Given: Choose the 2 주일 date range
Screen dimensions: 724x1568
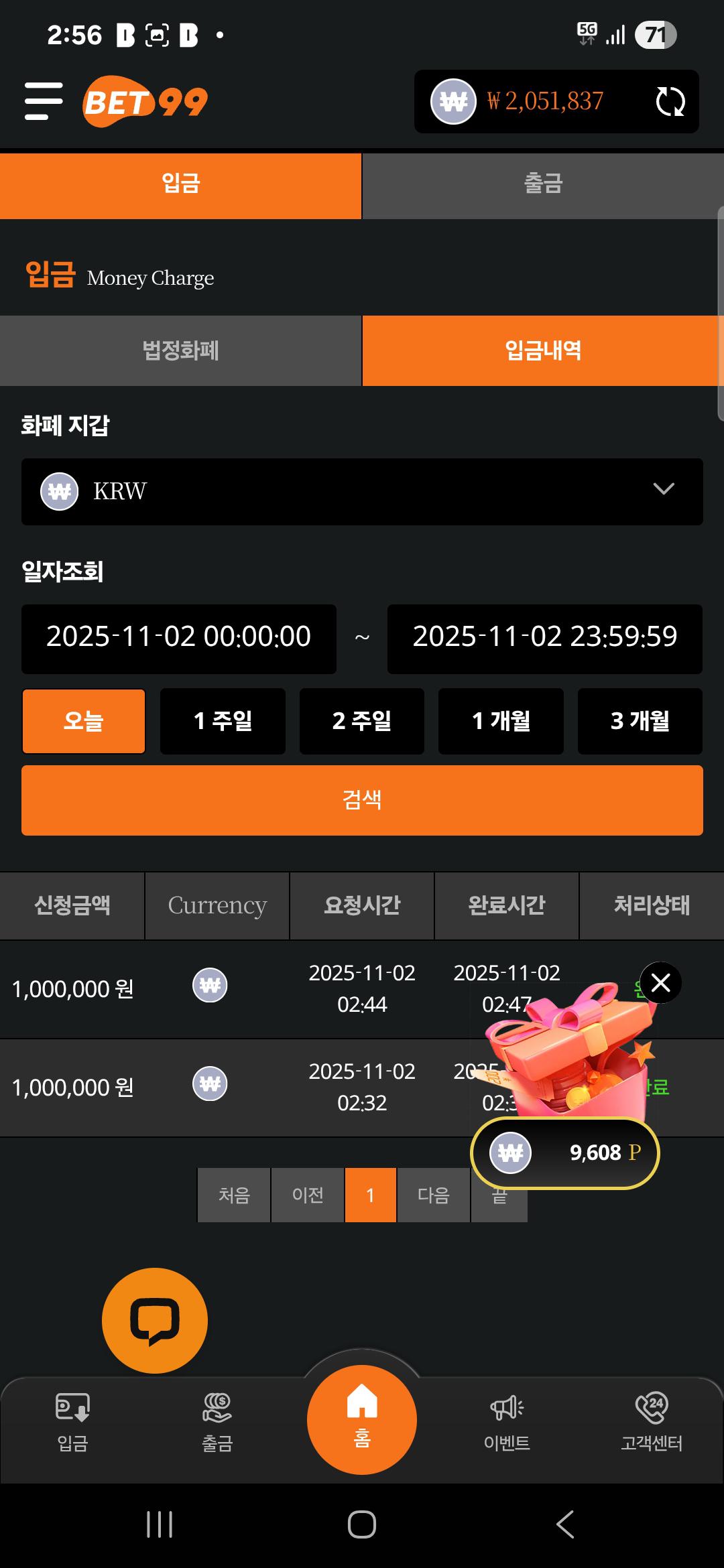Looking at the screenshot, I should click(x=362, y=721).
